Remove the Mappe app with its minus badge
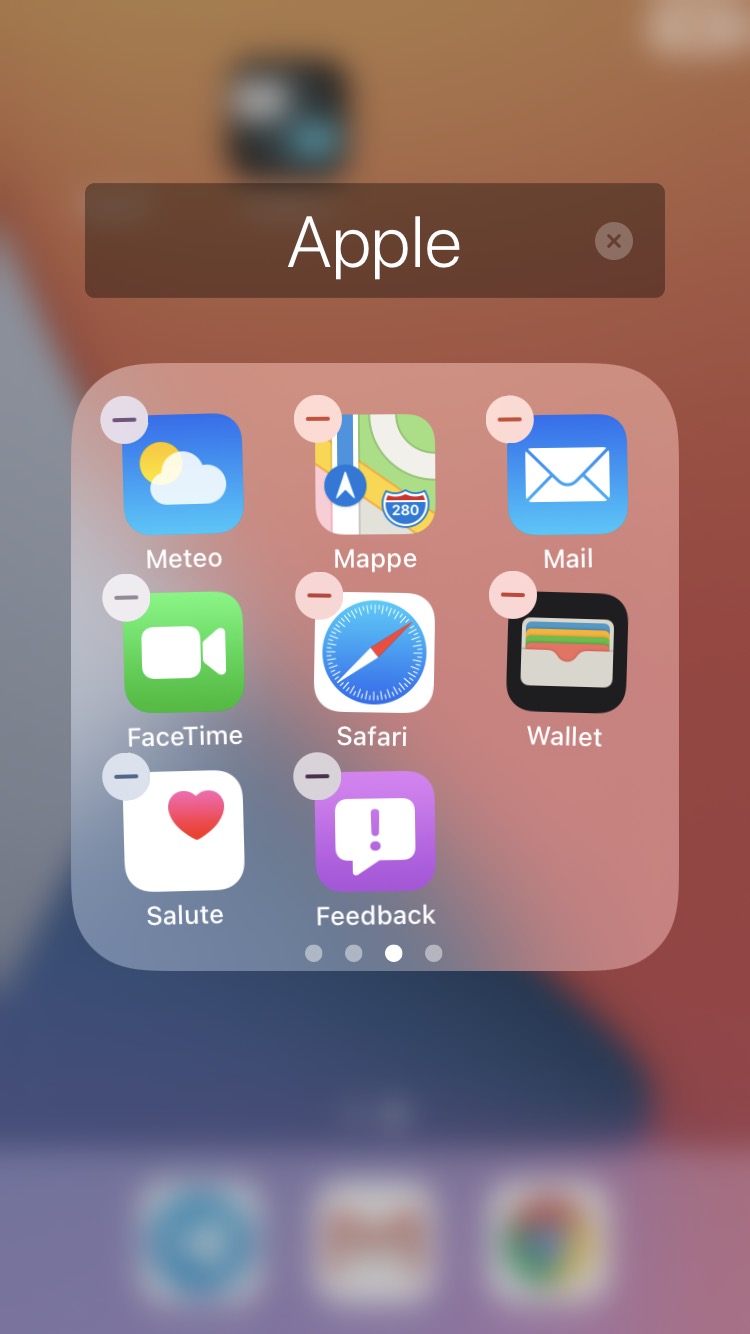Image resolution: width=750 pixels, height=1334 pixels. point(318,420)
